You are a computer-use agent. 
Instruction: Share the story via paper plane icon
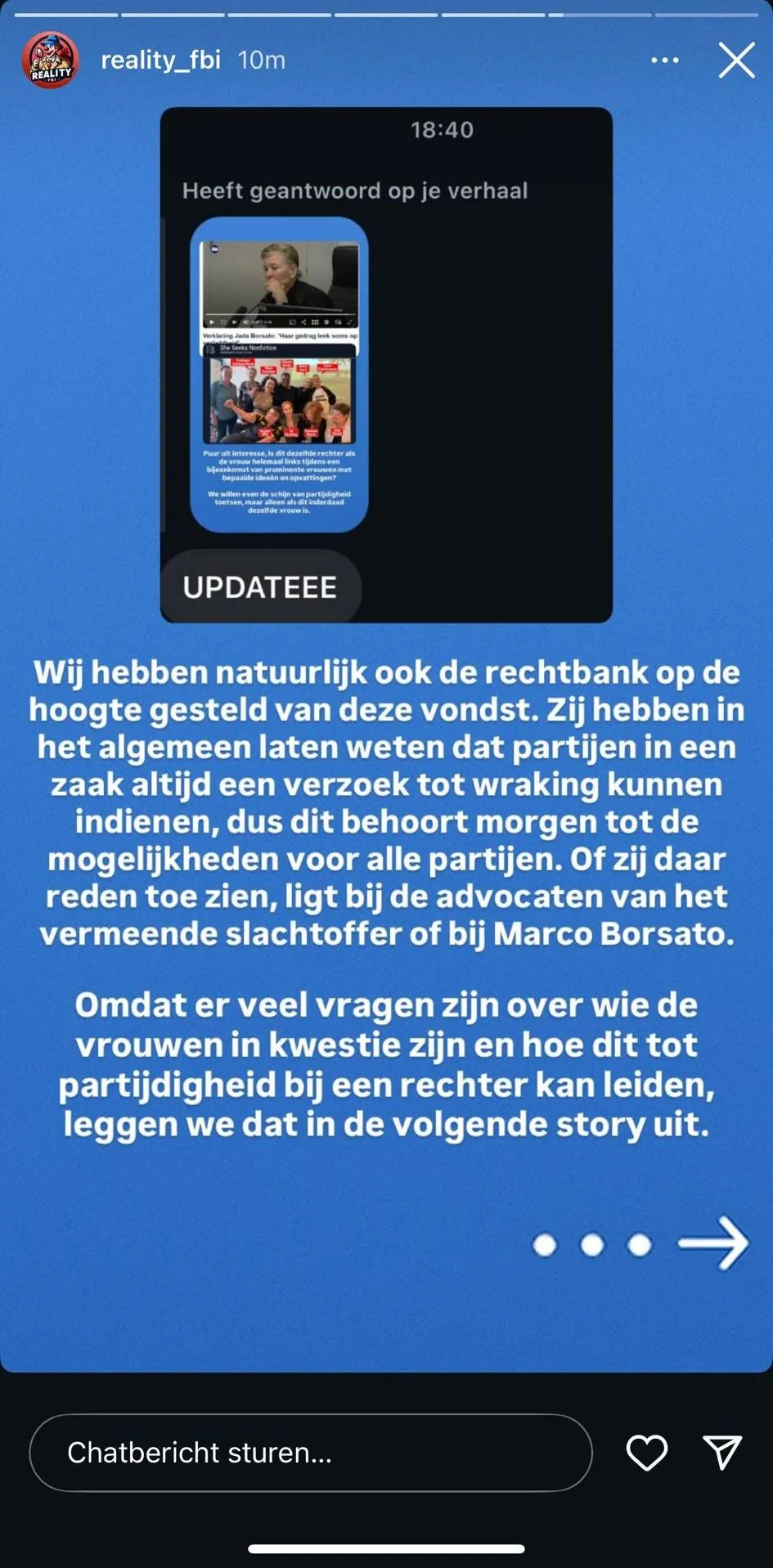click(x=722, y=1452)
